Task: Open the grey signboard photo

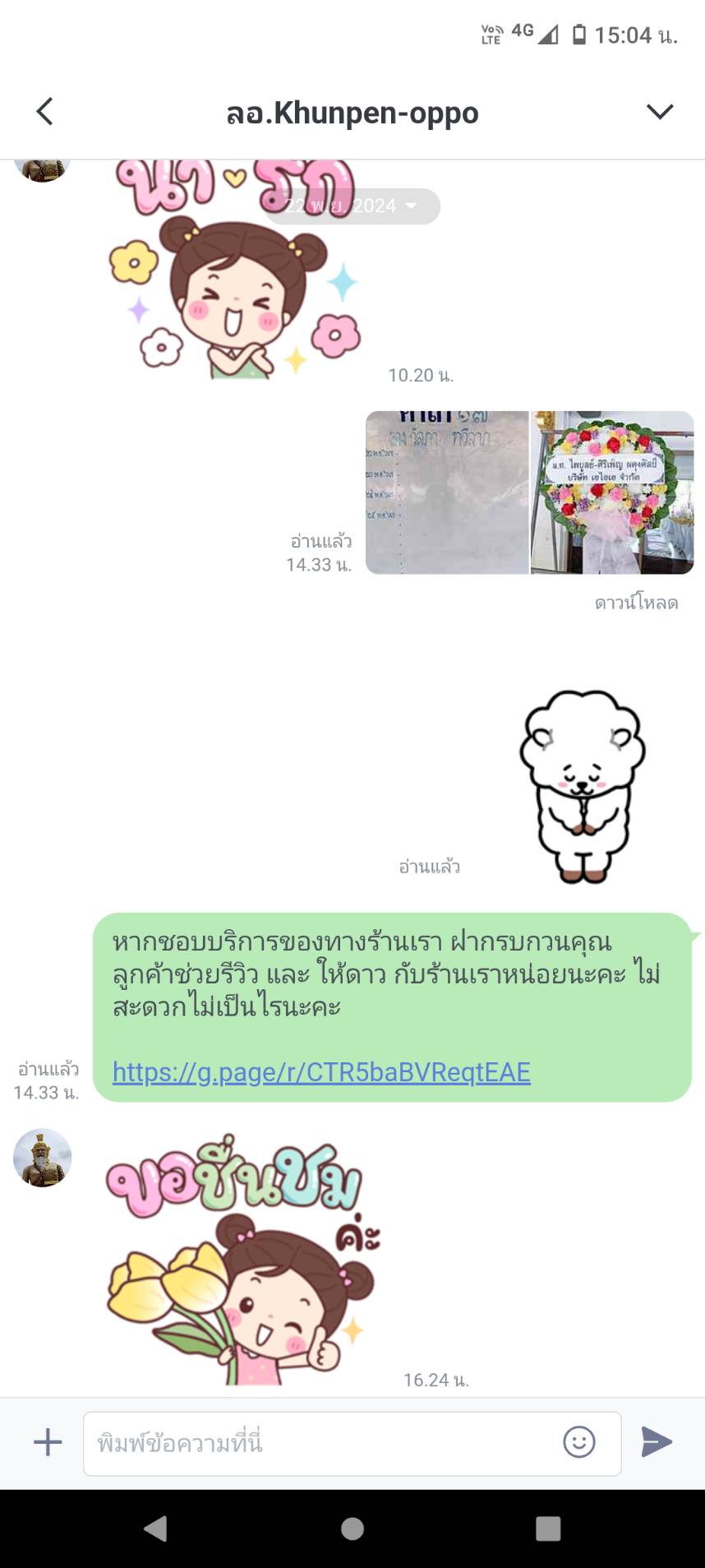Action: point(447,492)
